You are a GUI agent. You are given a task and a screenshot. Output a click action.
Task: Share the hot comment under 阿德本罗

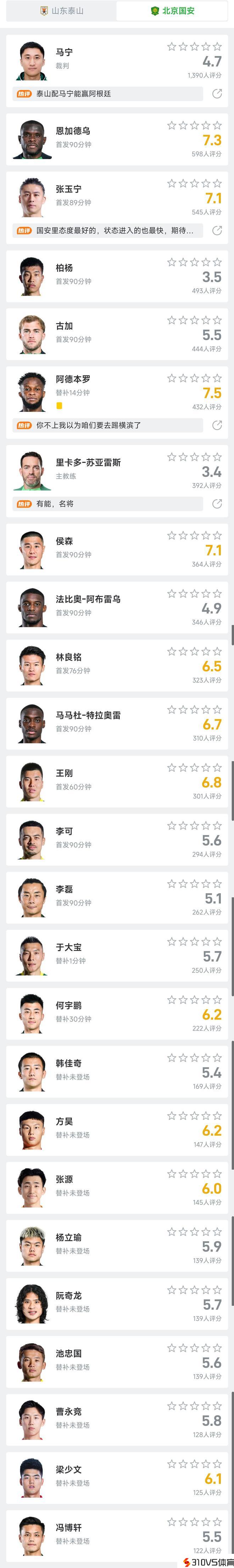click(x=217, y=425)
